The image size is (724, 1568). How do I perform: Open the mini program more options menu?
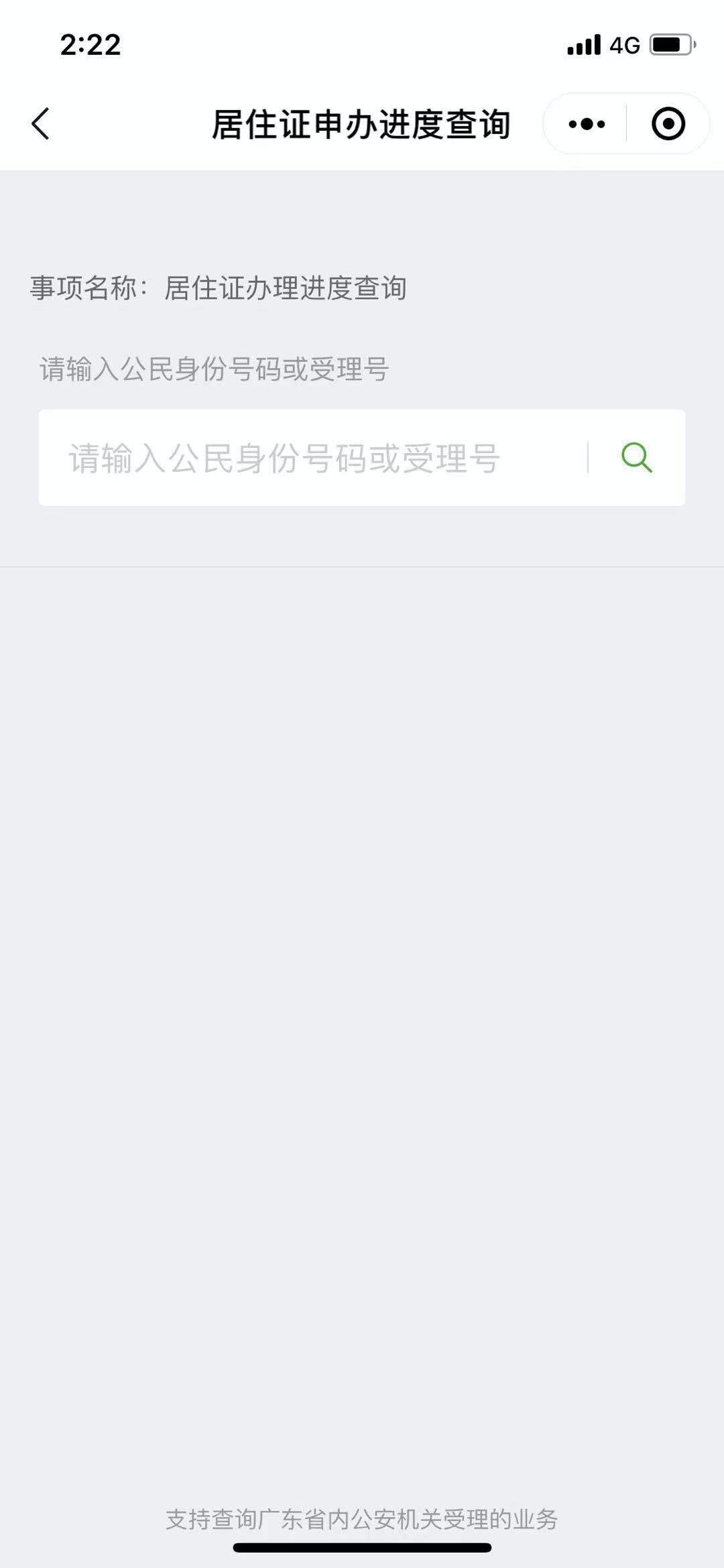point(587,124)
